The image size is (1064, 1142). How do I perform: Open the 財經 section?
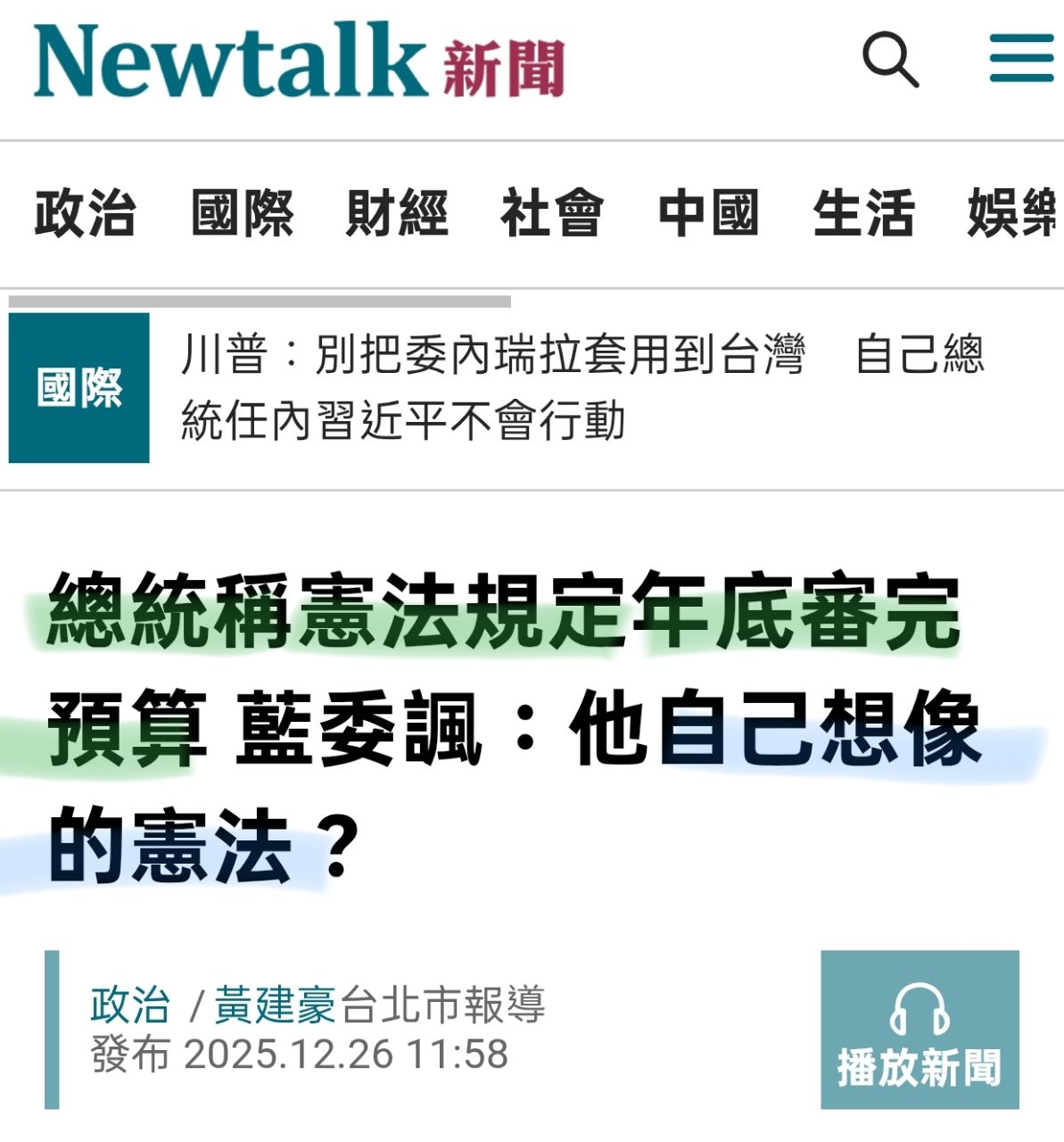click(397, 214)
